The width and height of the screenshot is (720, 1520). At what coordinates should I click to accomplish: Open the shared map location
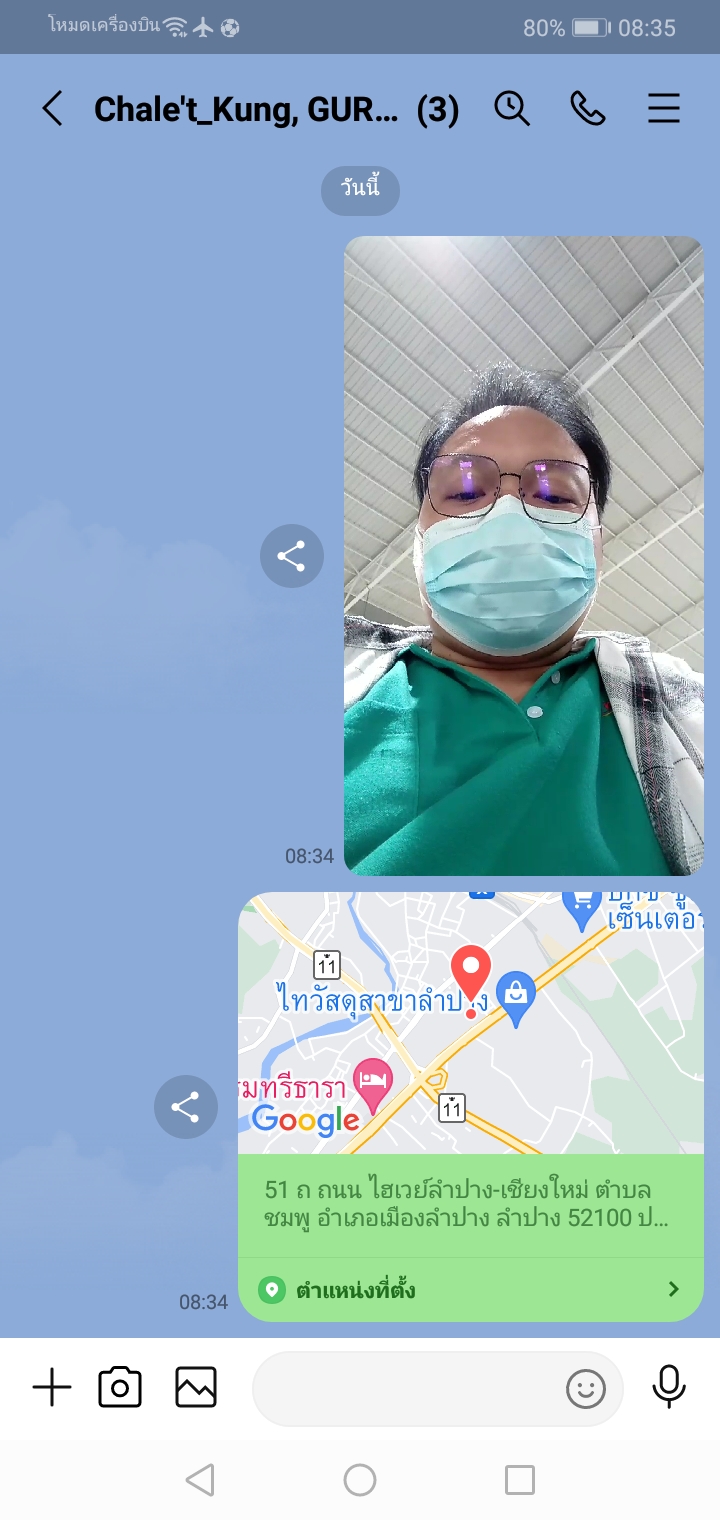(x=470, y=1024)
